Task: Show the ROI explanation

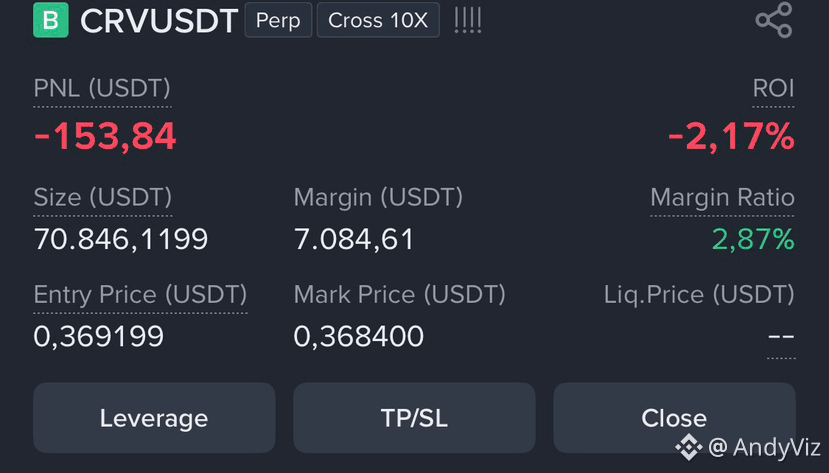Action: tap(773, 88)
